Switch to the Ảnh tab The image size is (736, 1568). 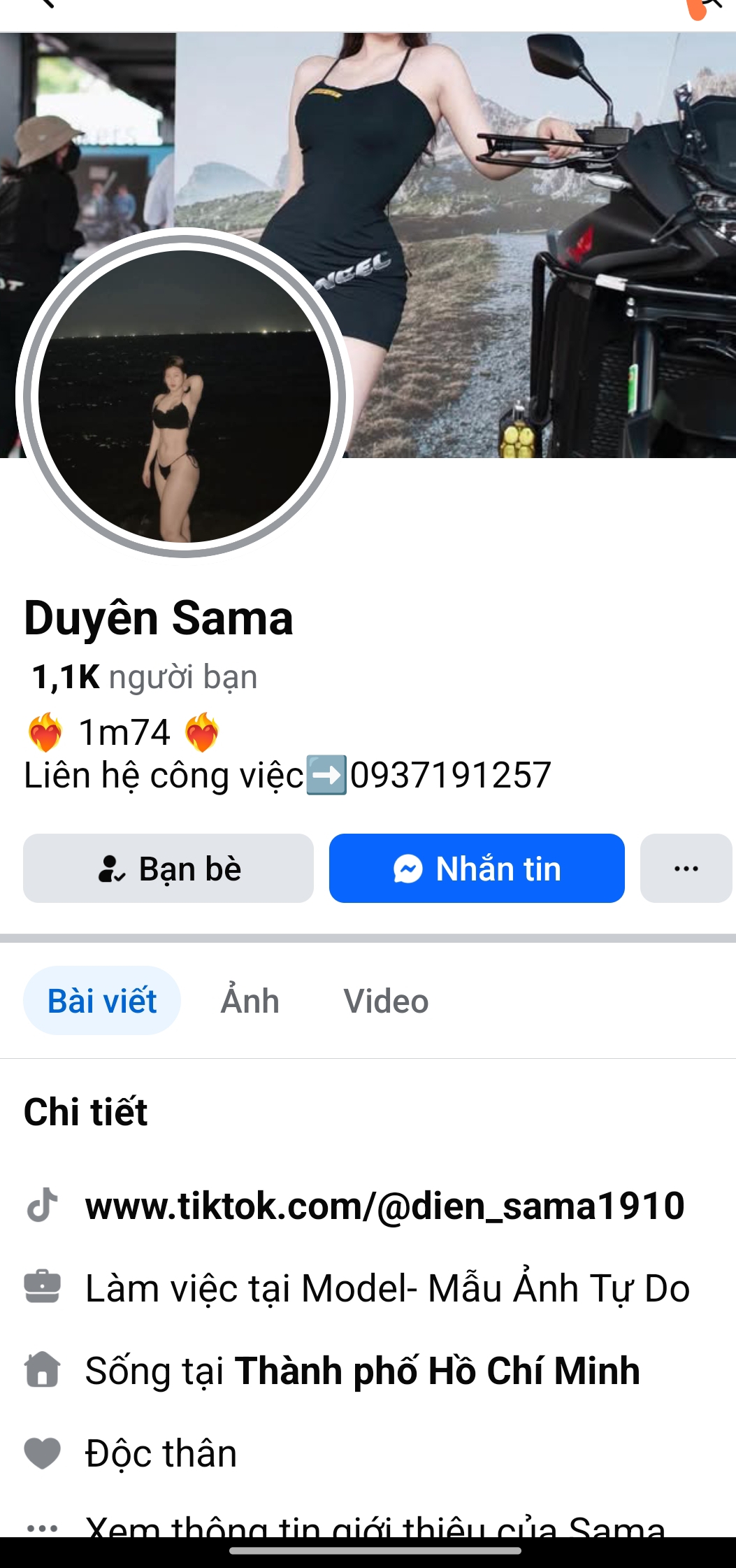250,1001
